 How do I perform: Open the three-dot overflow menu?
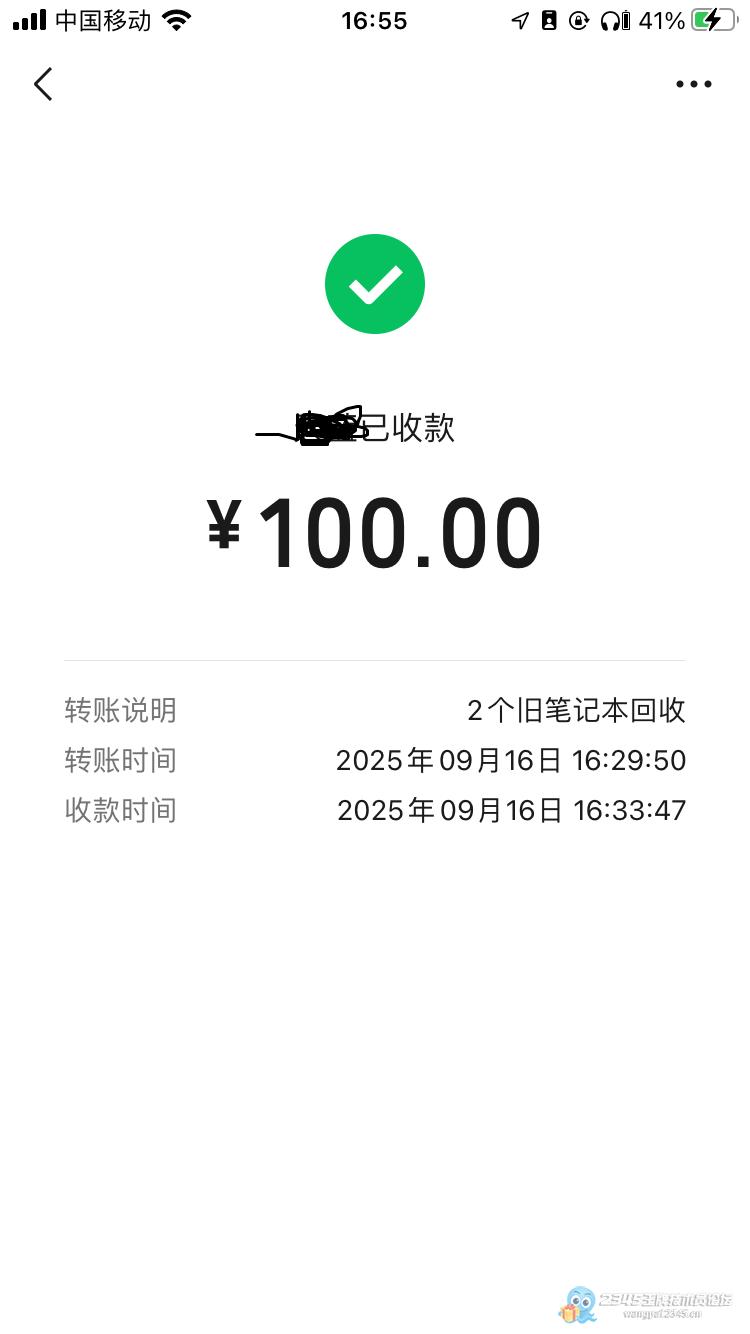point(694,84)
